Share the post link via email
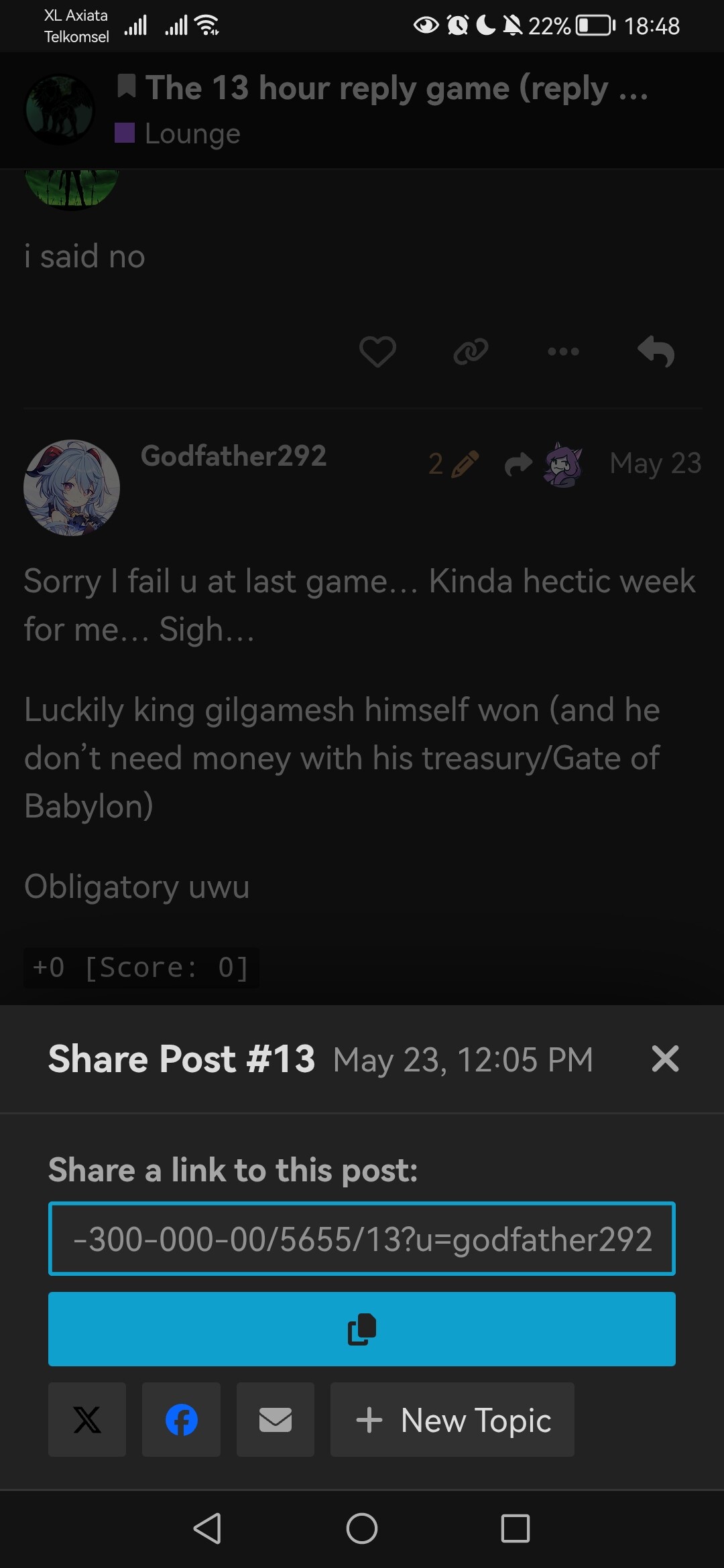This screenshot has width=724, height=1568. pyautogui.click(x=276, y=1419)
